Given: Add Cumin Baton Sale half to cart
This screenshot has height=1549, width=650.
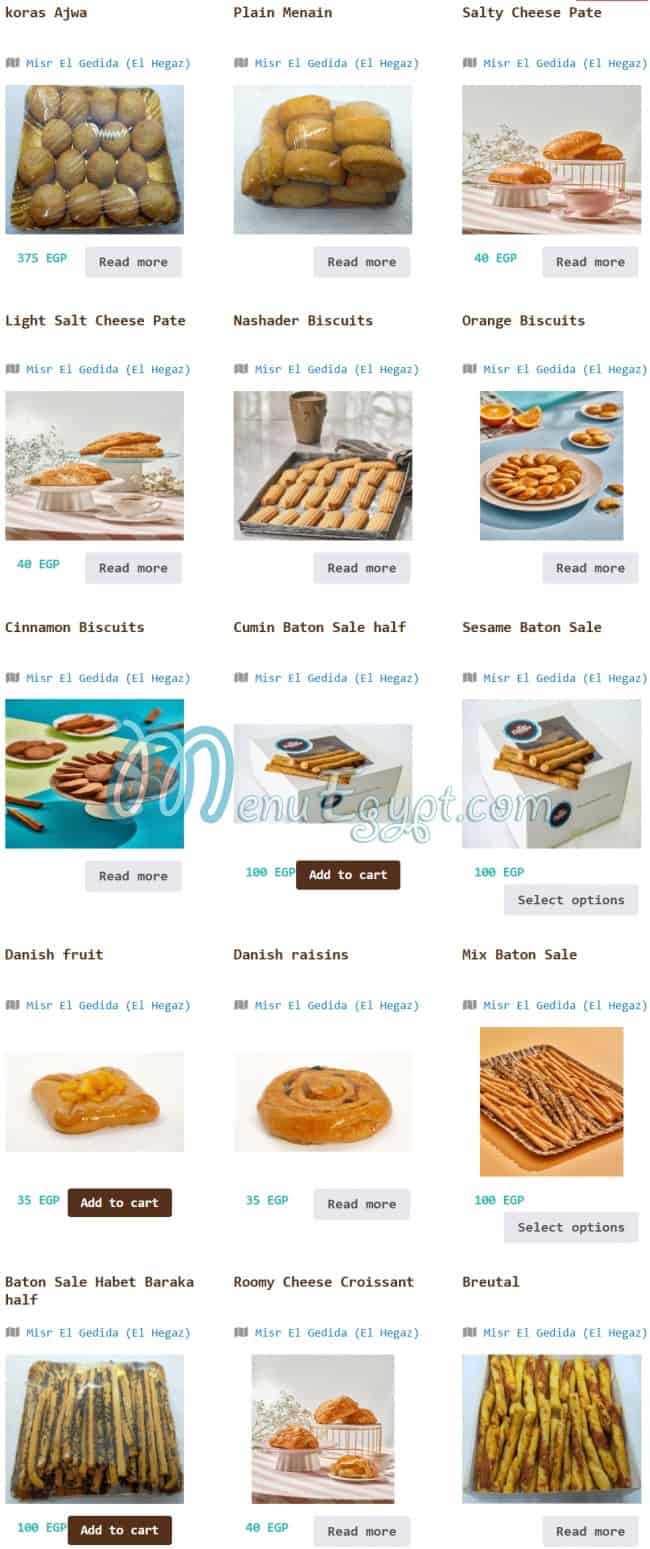Looking at the screenshot, I should pyautogui.click(x=347, y=875).
